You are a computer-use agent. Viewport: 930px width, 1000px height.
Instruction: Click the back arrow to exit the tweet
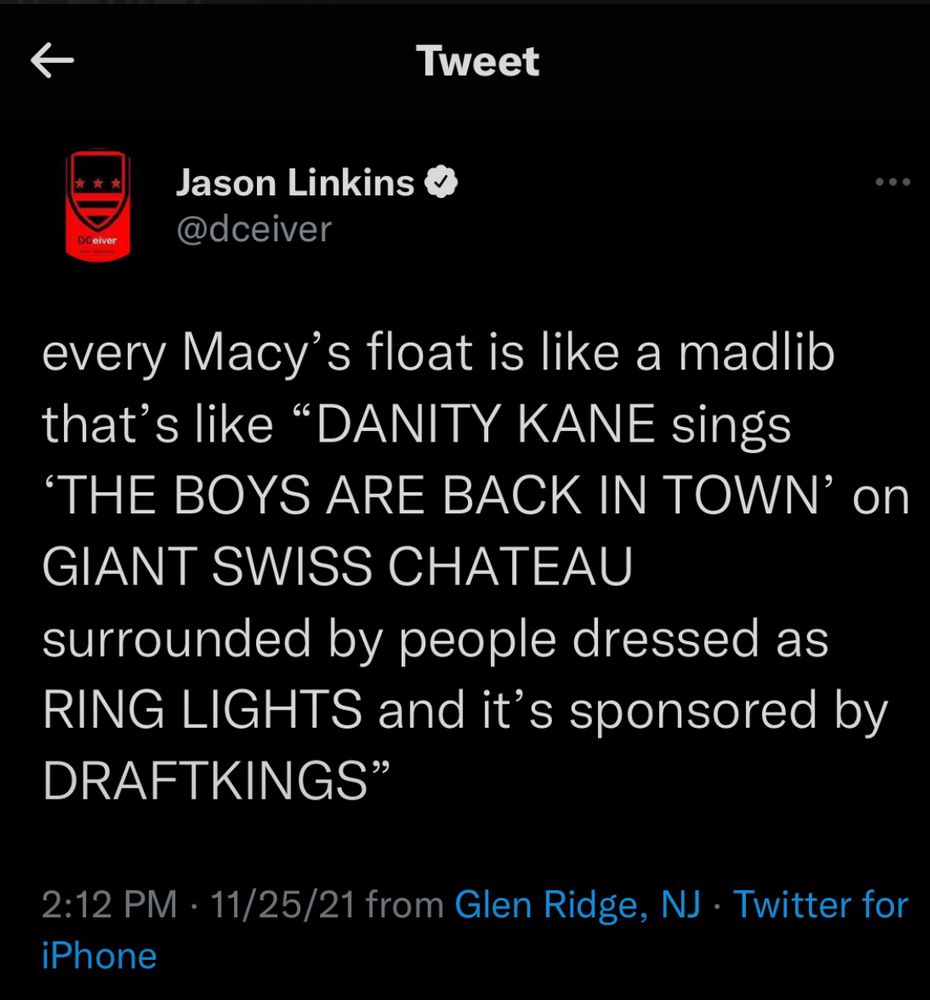coord(52,61)
